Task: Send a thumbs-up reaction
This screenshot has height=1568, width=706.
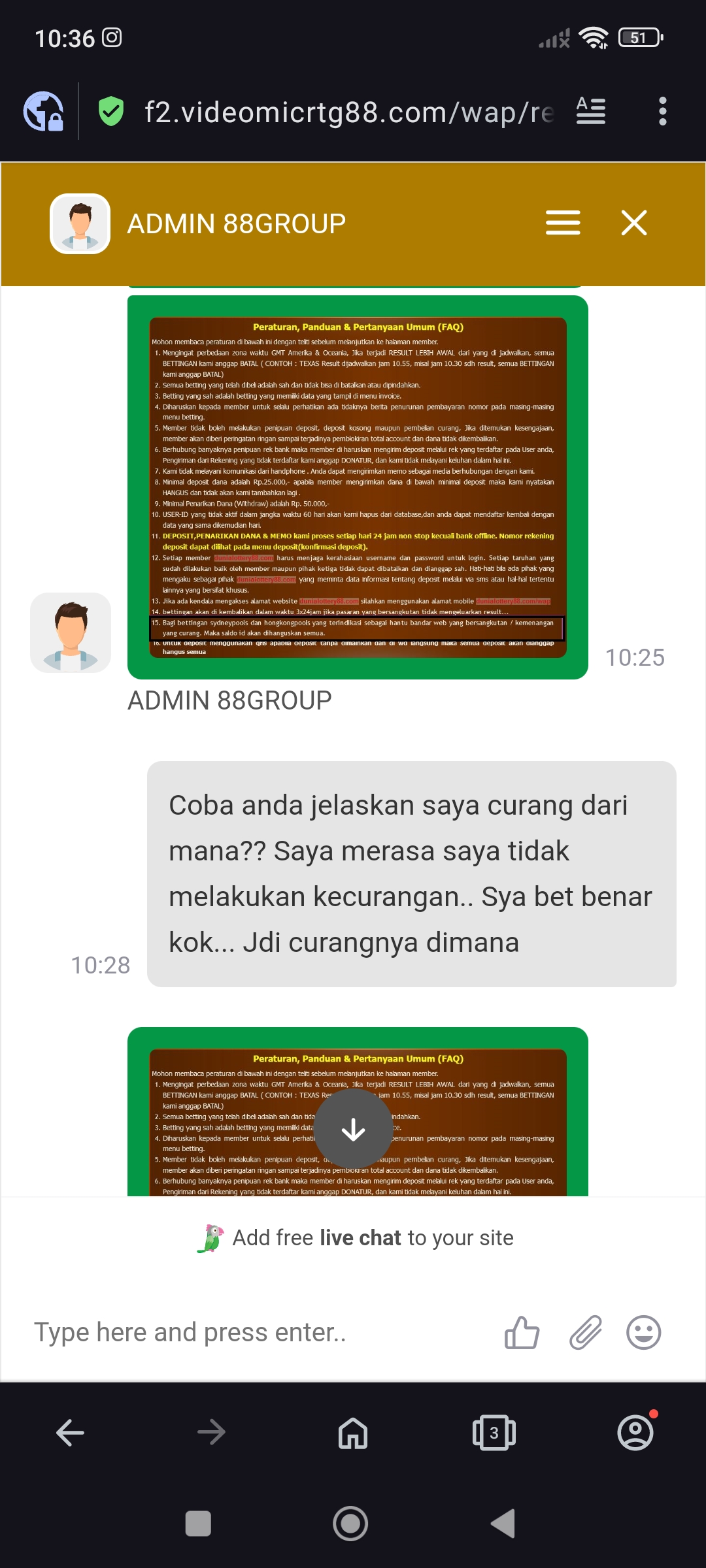Action: (x=522, y=1332)
